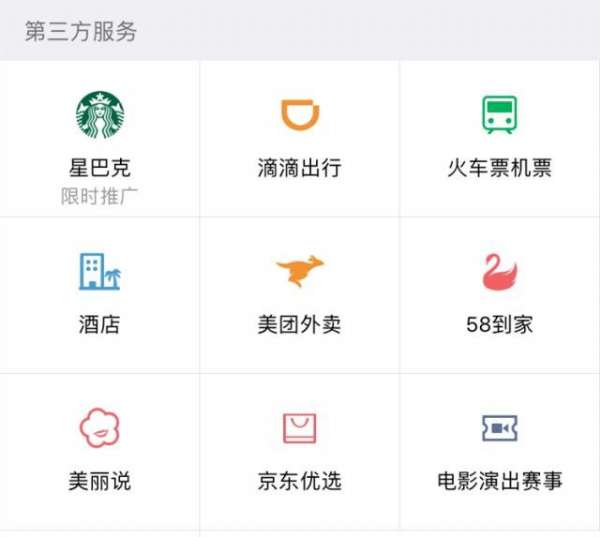Viewport: 600px width, 537px height.
Task: Open 火车票机票 booking
Action: (499, 138)
